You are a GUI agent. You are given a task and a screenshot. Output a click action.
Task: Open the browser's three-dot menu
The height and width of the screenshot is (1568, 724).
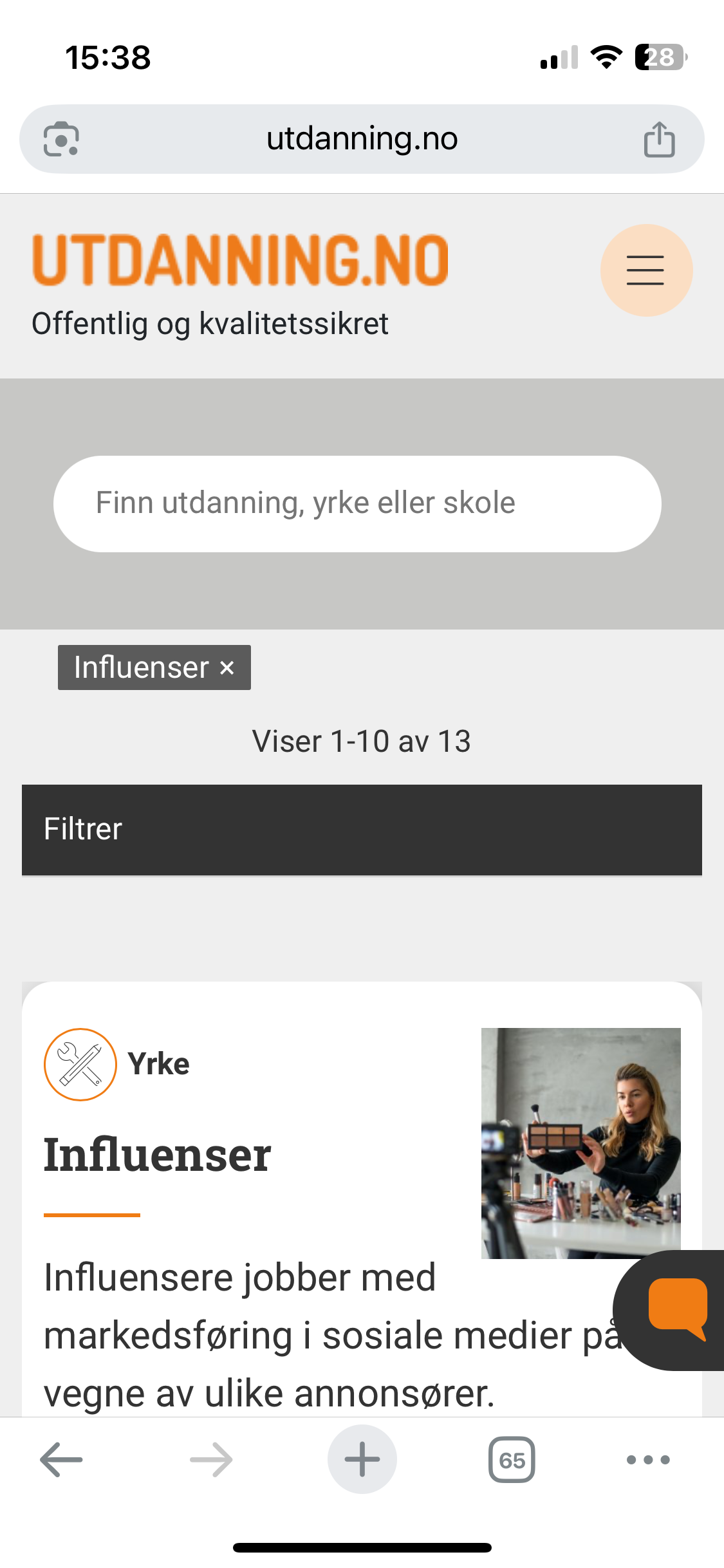tap(648, 1460)
